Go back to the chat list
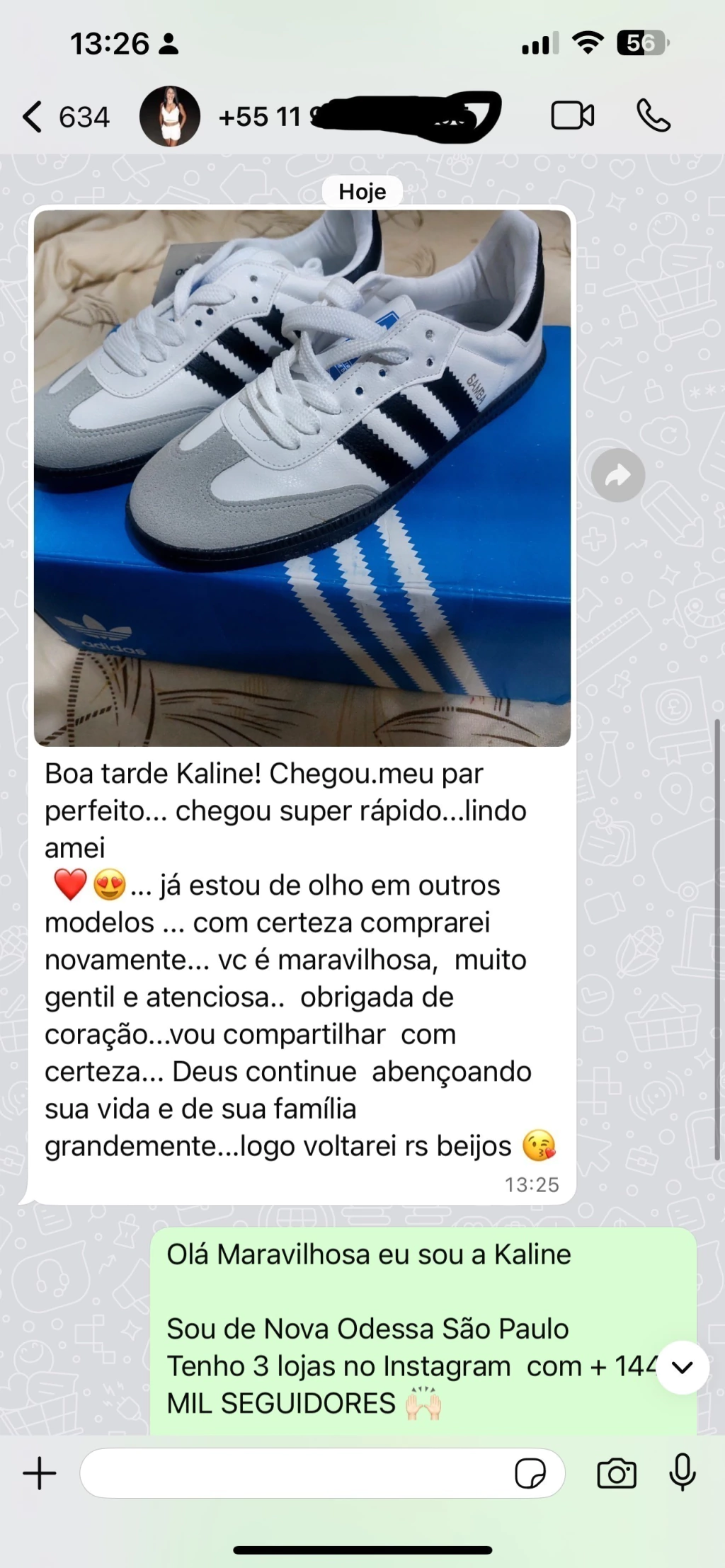Image resolution: width=725 pixels, height=1568 pixels. [x=33, y=117]
